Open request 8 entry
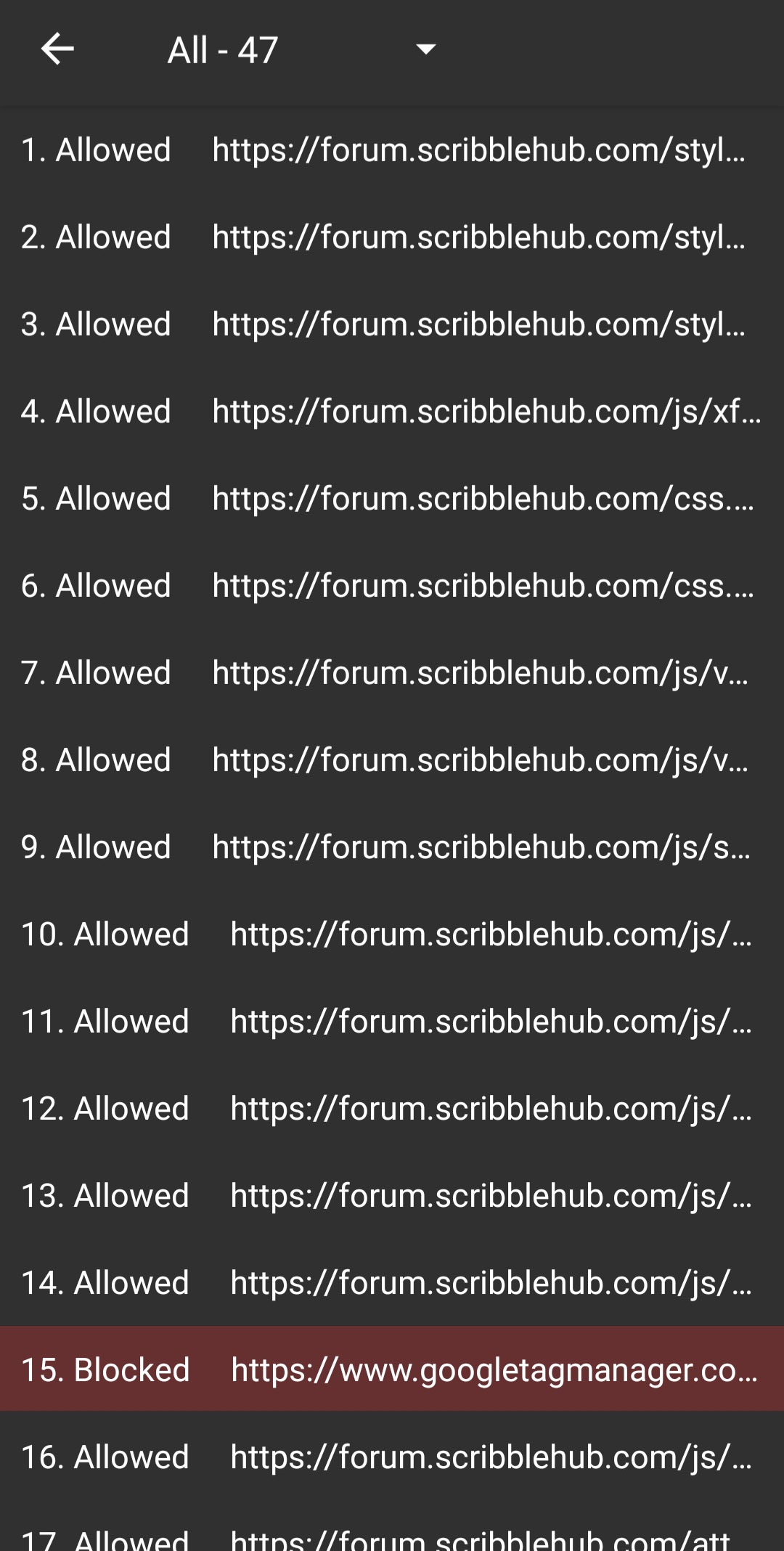The image size is (784, 1551). click(392, 760)
